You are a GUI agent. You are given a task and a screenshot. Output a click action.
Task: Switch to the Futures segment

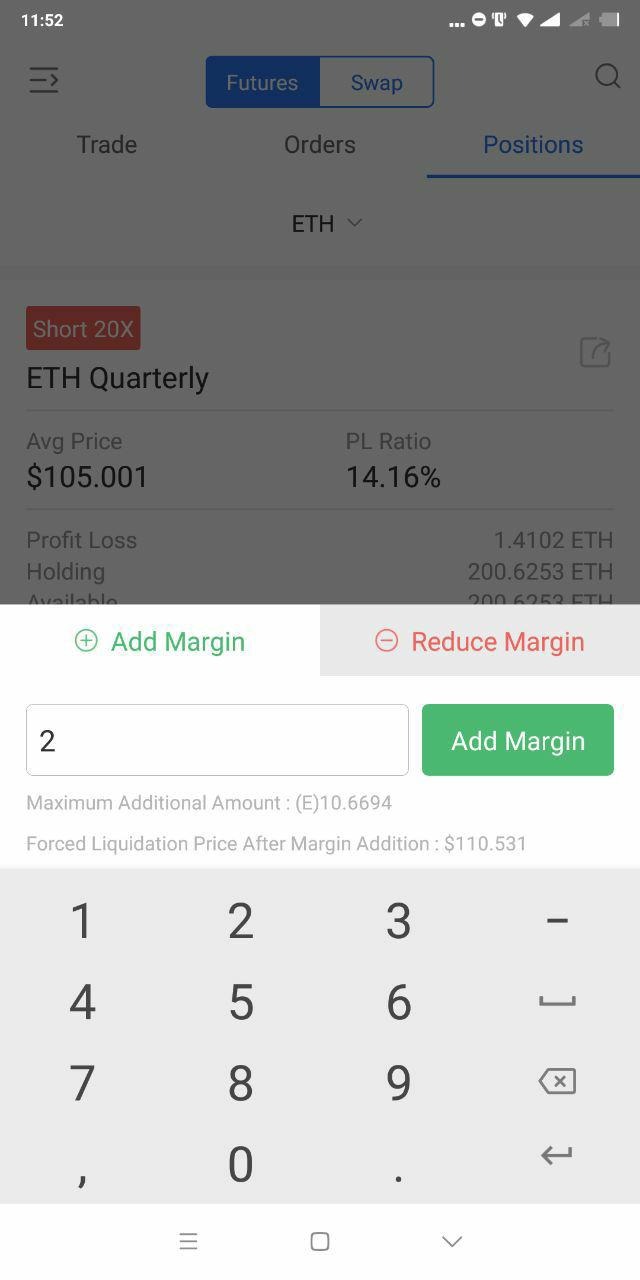pos(262,82)
